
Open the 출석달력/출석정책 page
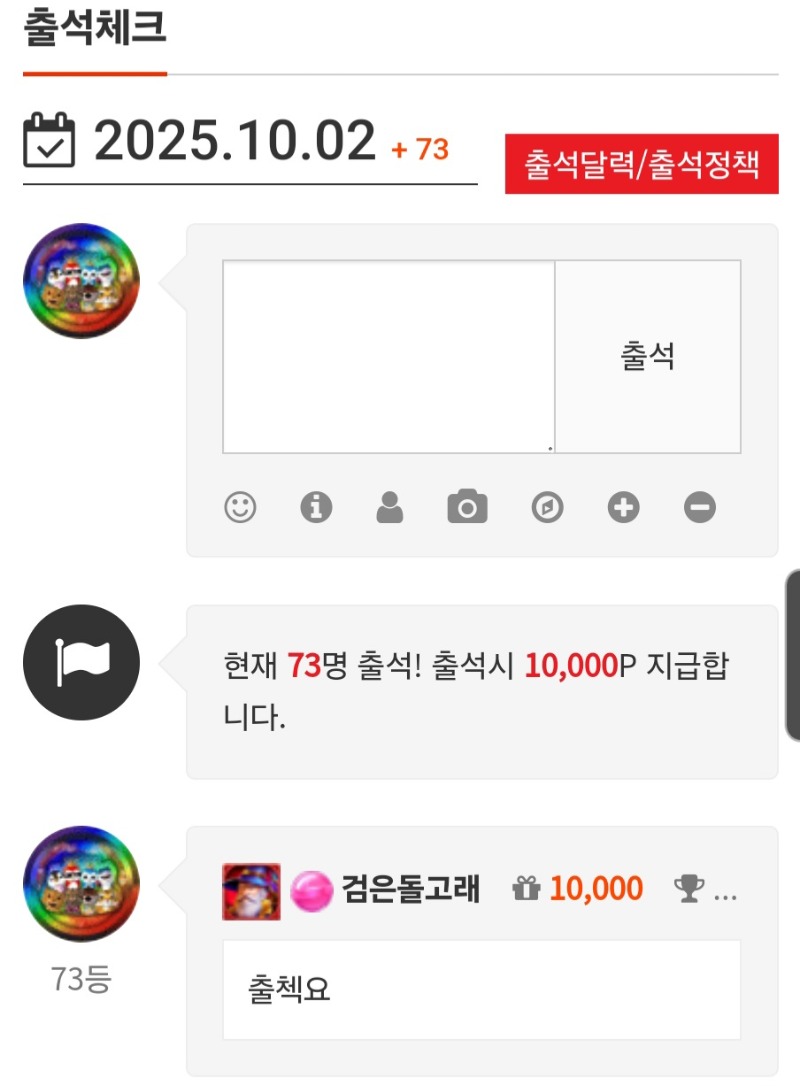point(641,164)
